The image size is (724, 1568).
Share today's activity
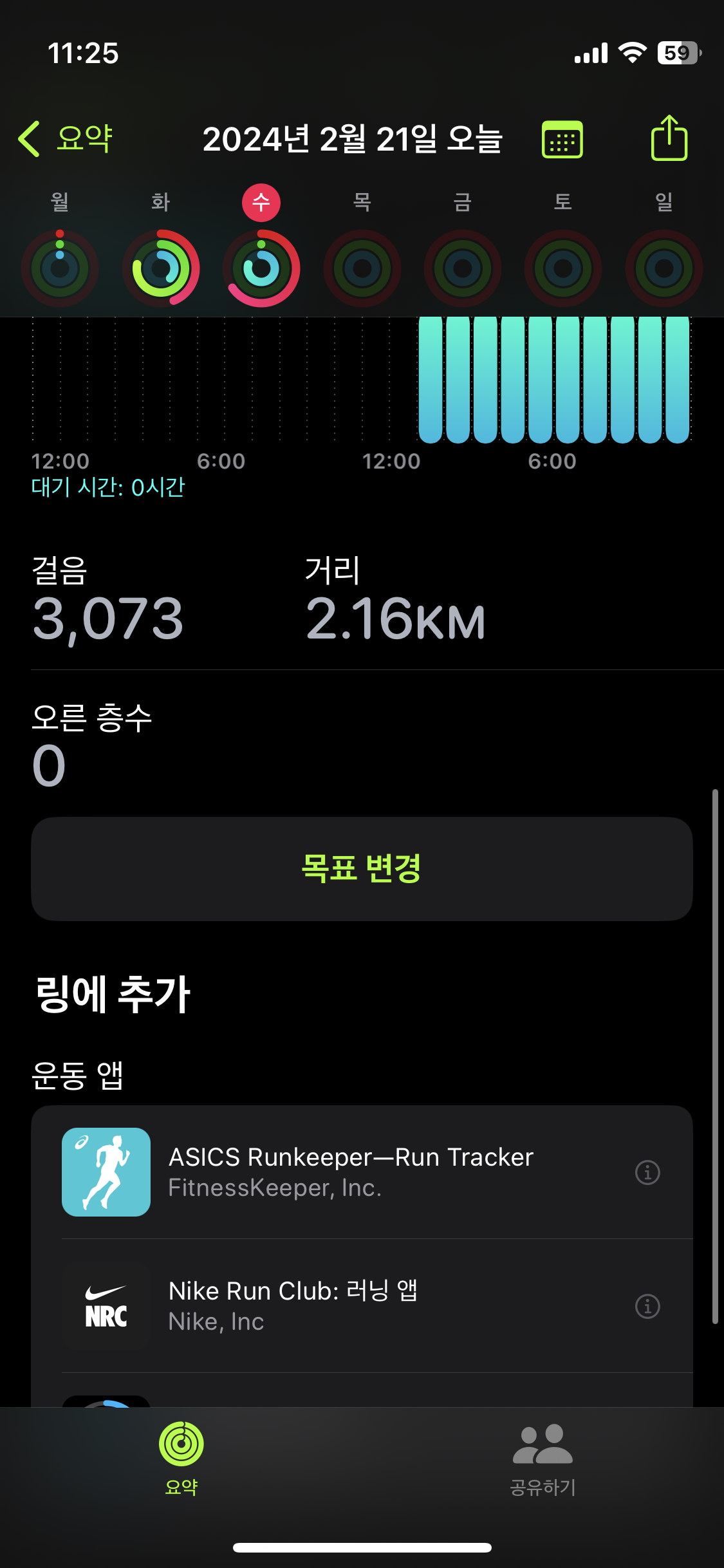(x=669, y=138)
